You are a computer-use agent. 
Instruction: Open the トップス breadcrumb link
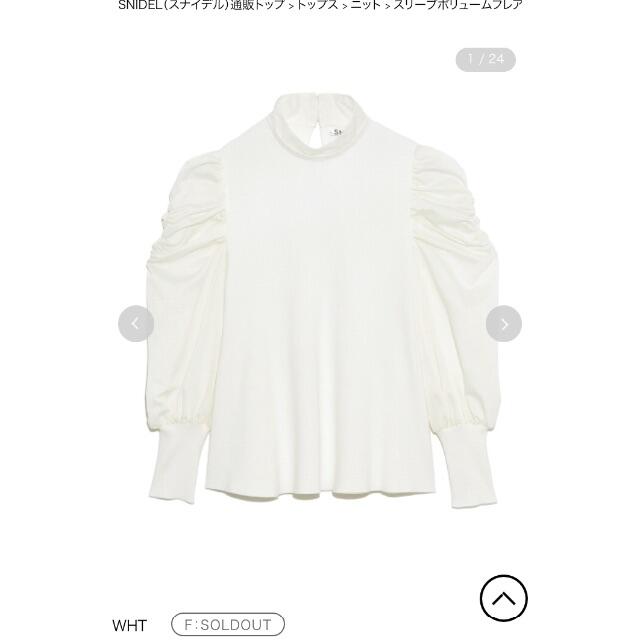pos(317,5)
